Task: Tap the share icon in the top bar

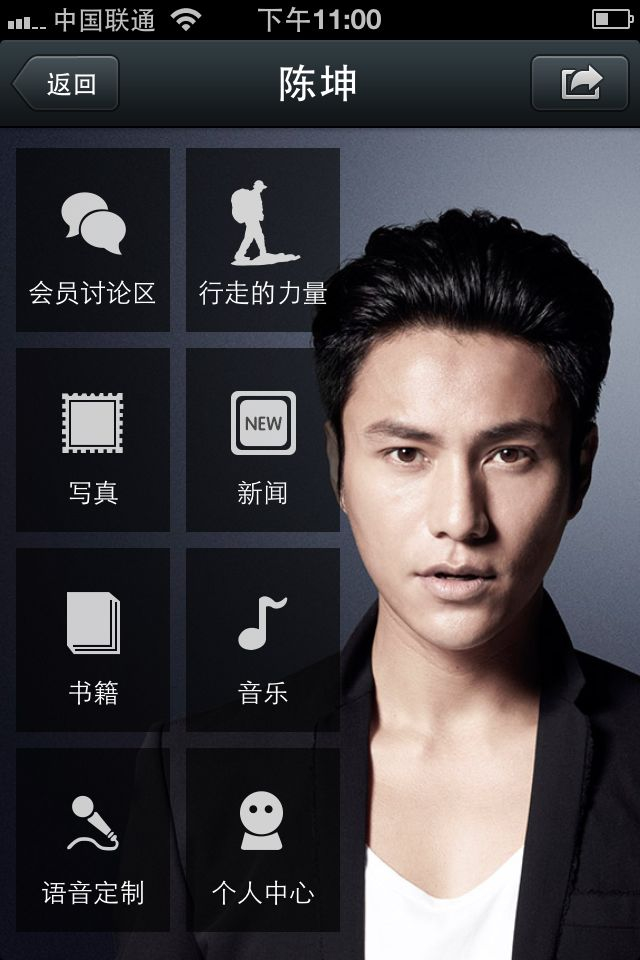Action: pos(579,83)
